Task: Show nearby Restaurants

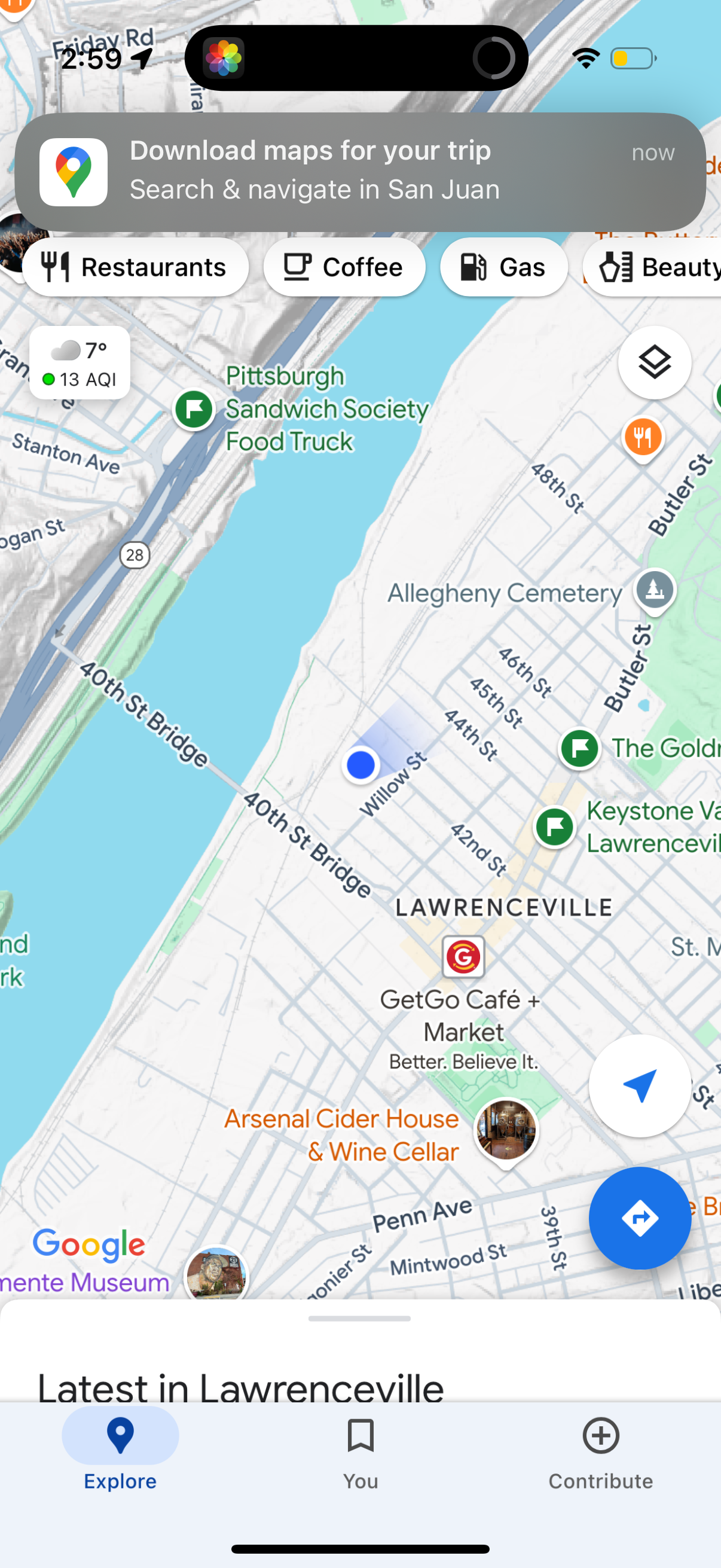Action: [135, 267]
